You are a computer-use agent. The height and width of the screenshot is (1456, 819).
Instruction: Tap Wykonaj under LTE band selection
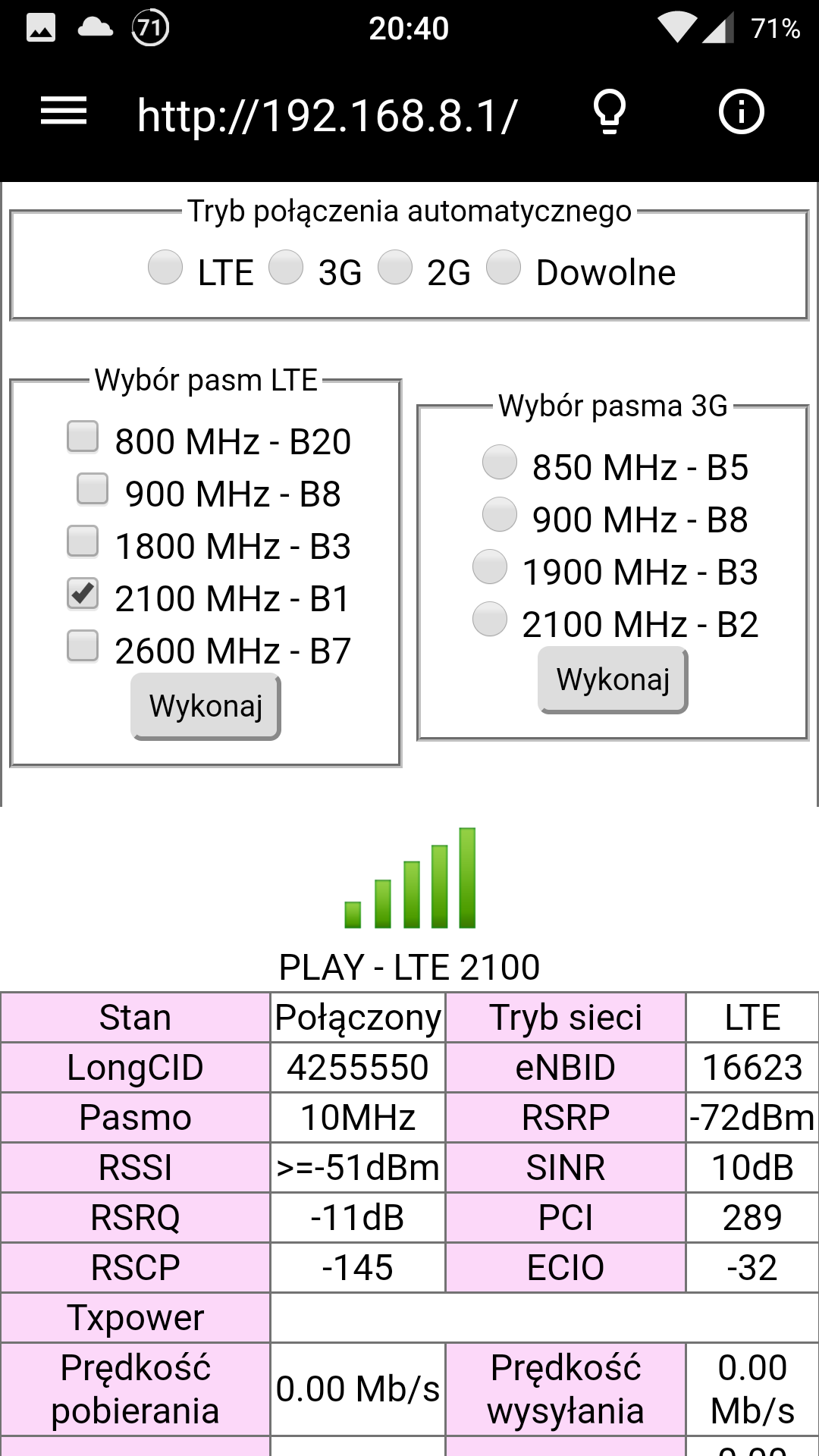(206, 706)
